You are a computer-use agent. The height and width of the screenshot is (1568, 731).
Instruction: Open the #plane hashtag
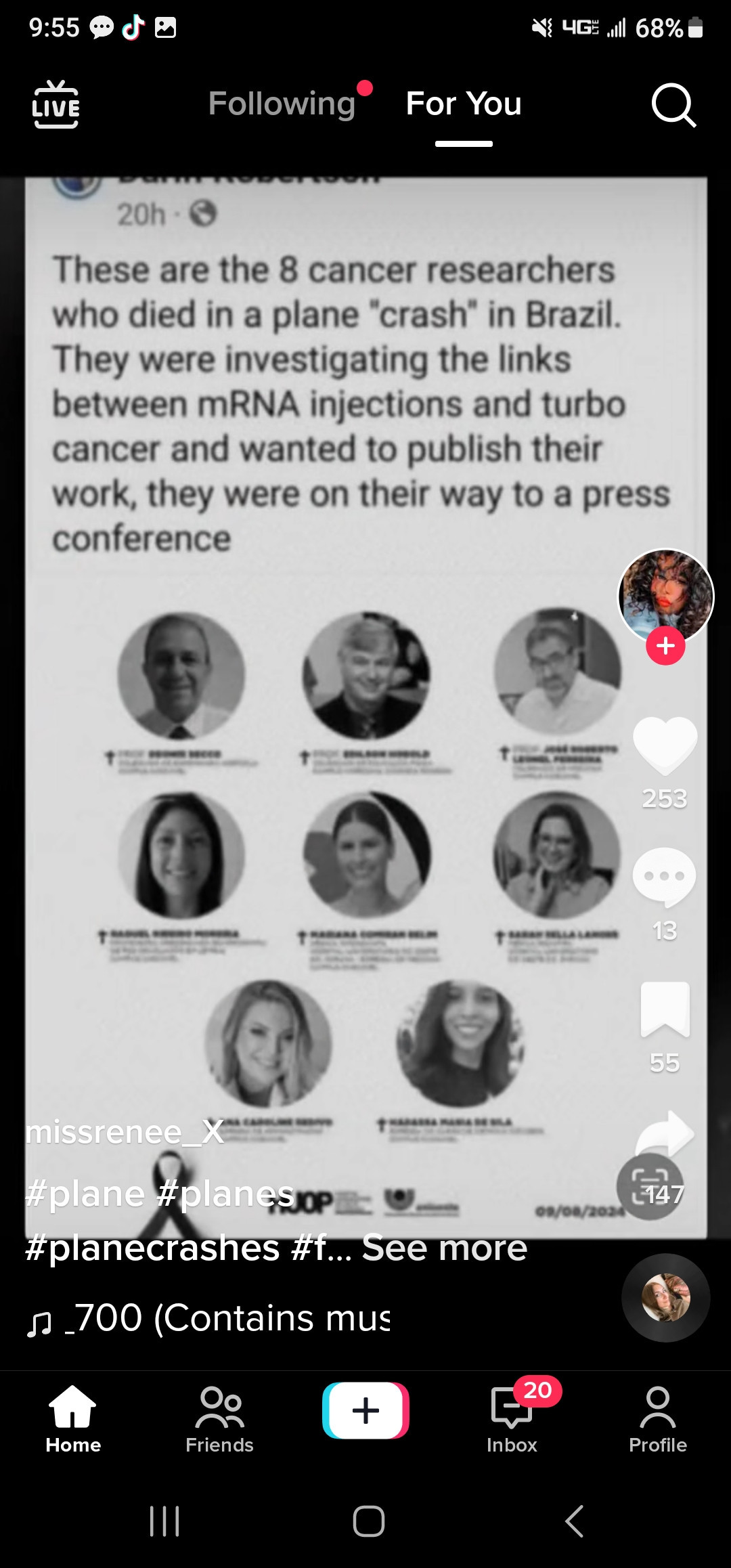pyautogui.click(x=85, y=1194)
